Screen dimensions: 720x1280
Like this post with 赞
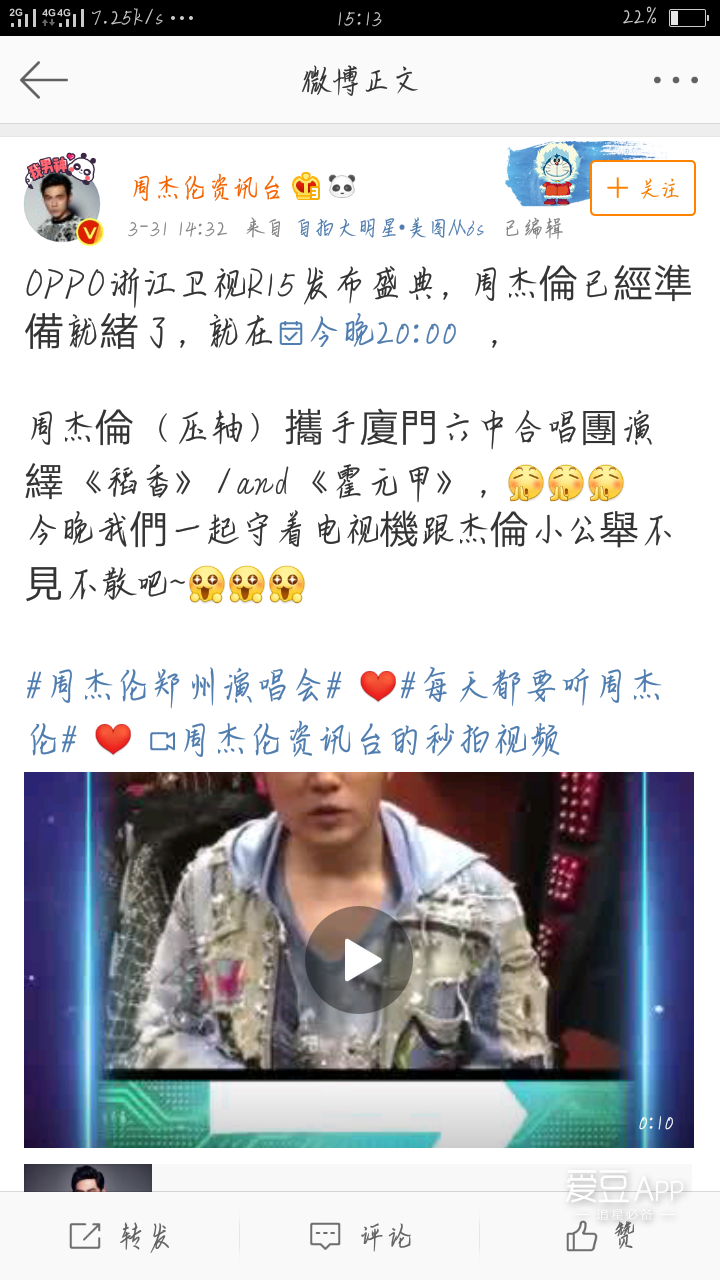point(600,1237)
